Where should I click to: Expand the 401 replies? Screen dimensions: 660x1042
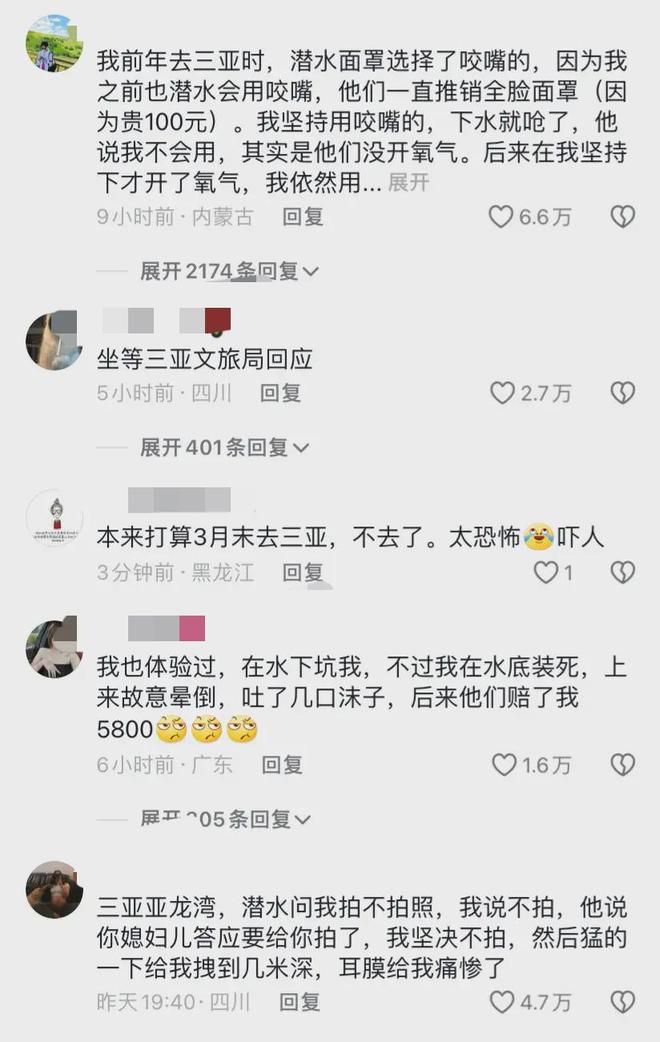click(x=224, y=447)
